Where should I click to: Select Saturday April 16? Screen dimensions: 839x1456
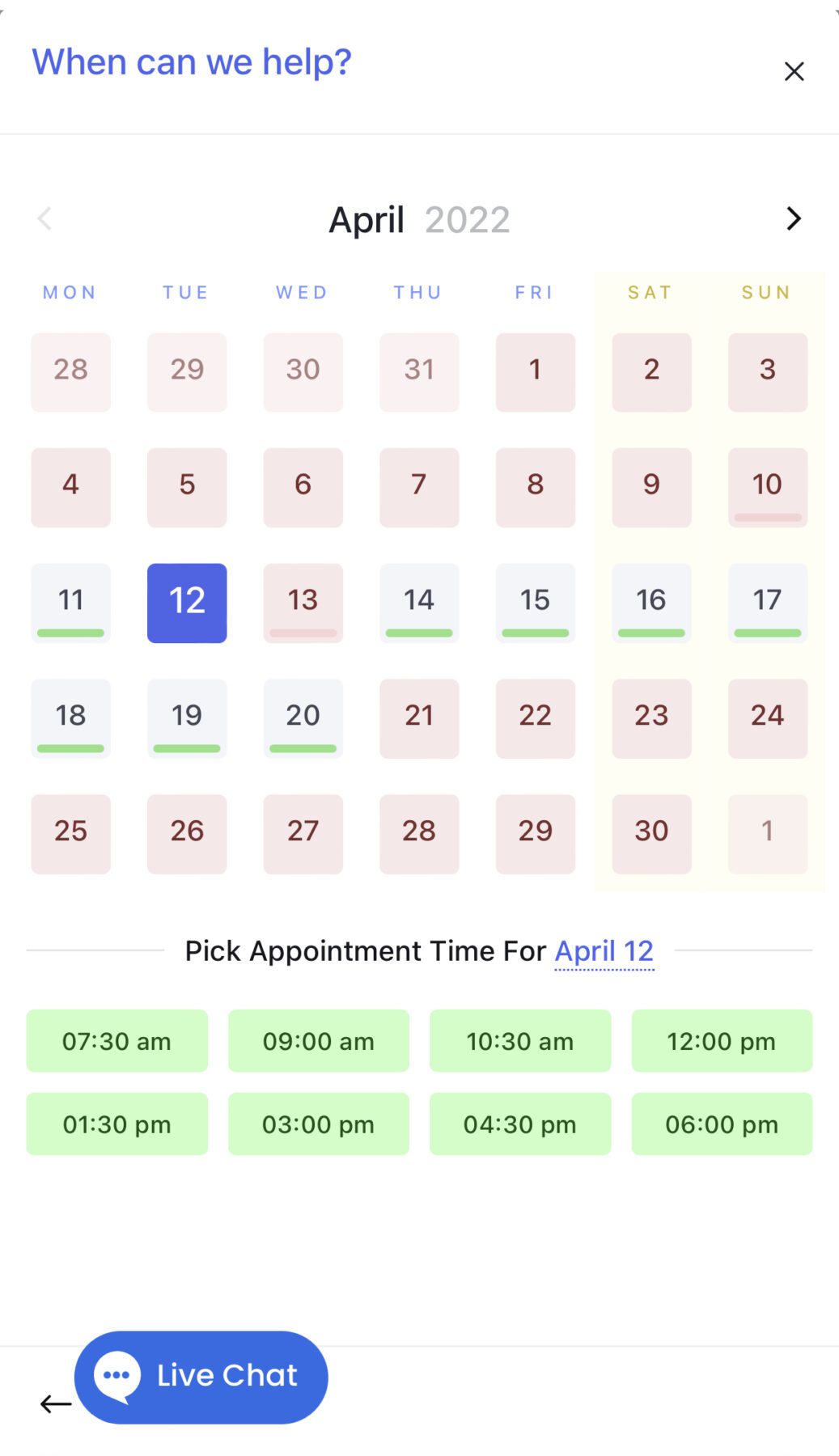point(651,603)
